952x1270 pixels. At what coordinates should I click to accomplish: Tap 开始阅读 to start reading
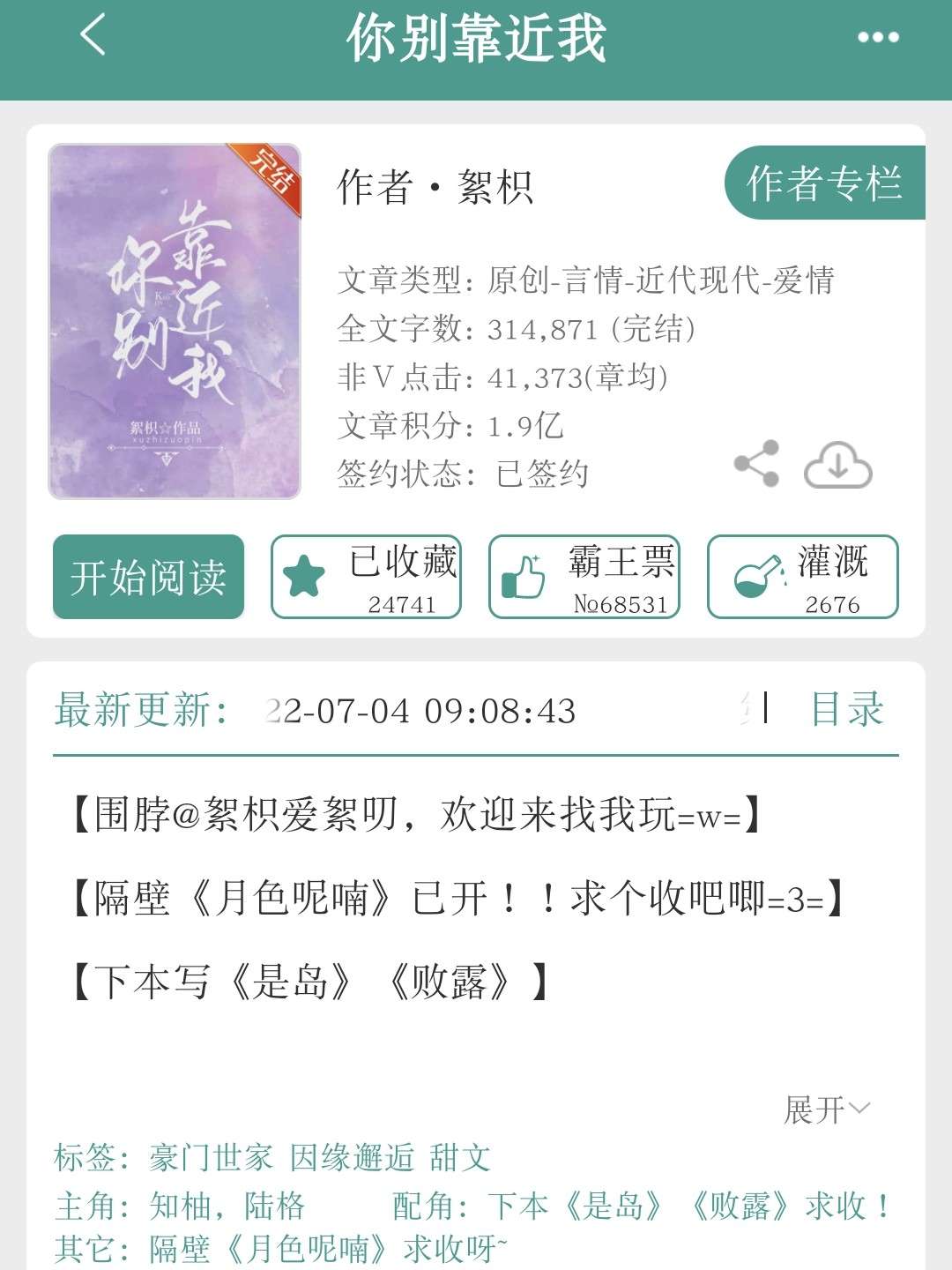click(148, 577)
